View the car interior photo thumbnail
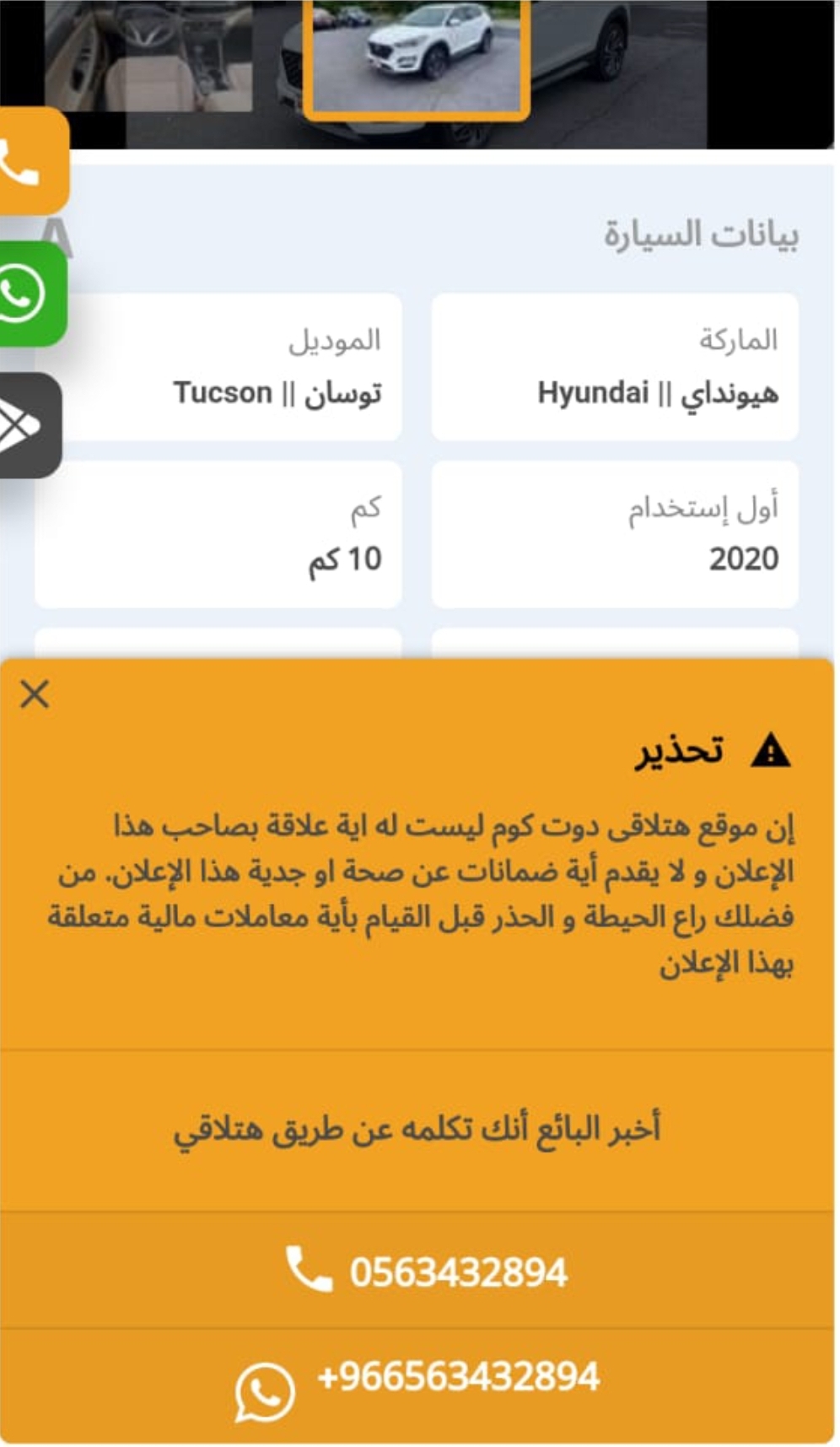 pos(149,56)
